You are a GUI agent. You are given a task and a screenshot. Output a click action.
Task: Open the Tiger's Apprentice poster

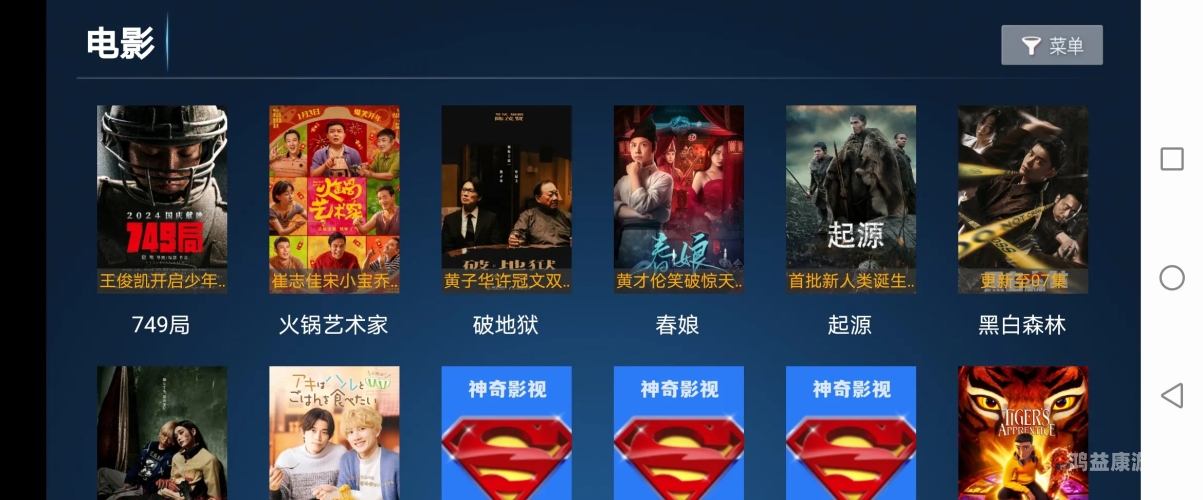[x=1022, y=433]
